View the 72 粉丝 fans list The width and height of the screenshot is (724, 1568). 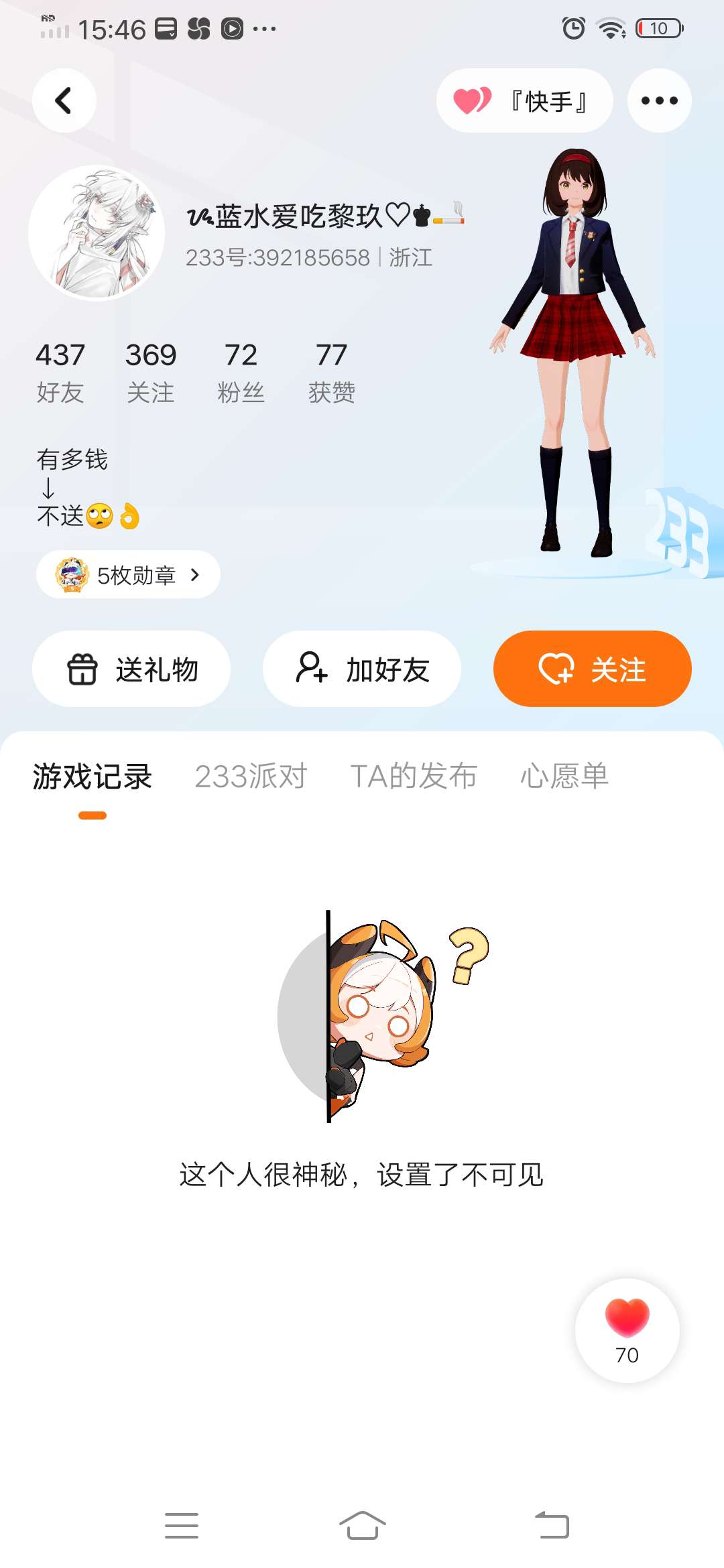[x=241, y=372]
